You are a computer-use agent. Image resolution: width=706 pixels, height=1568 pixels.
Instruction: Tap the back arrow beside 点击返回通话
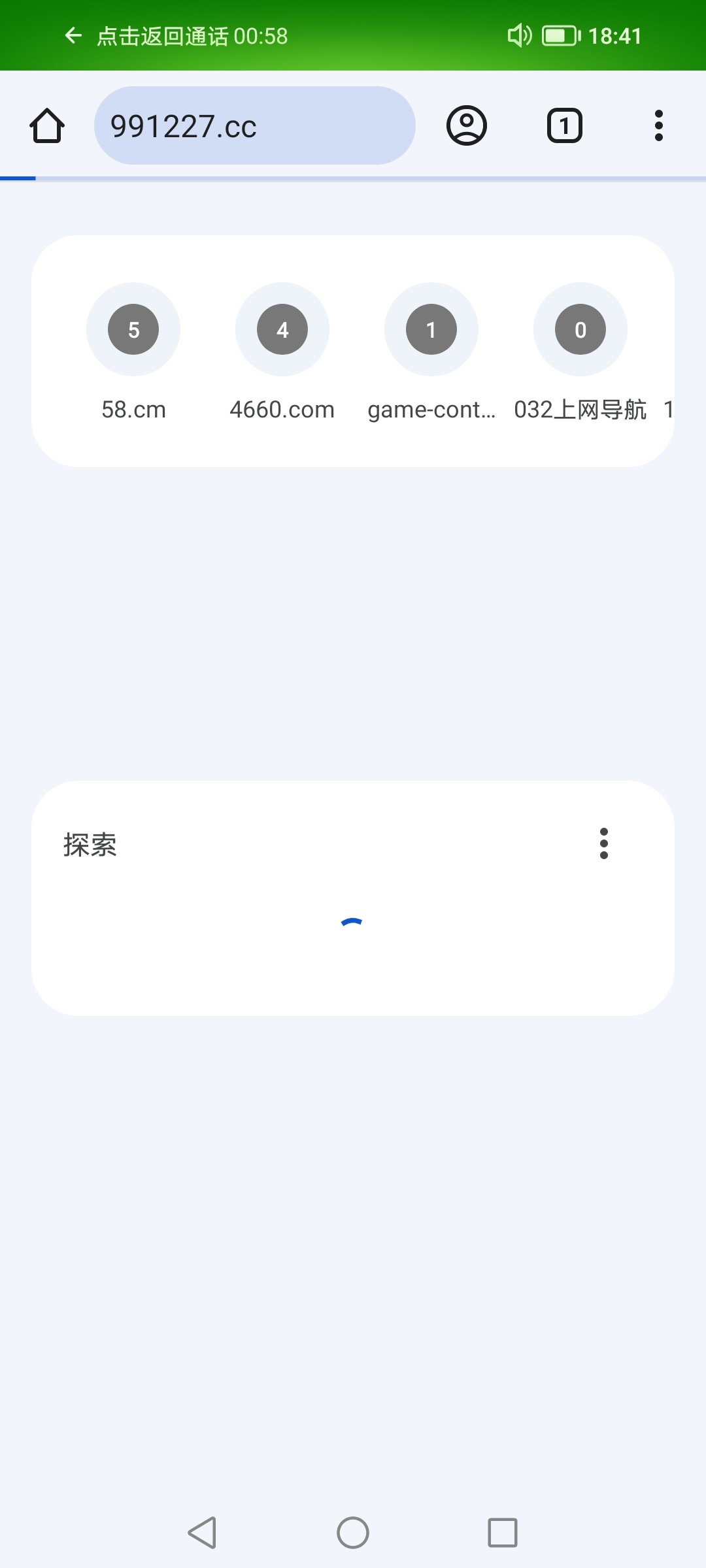coord(72,35)
